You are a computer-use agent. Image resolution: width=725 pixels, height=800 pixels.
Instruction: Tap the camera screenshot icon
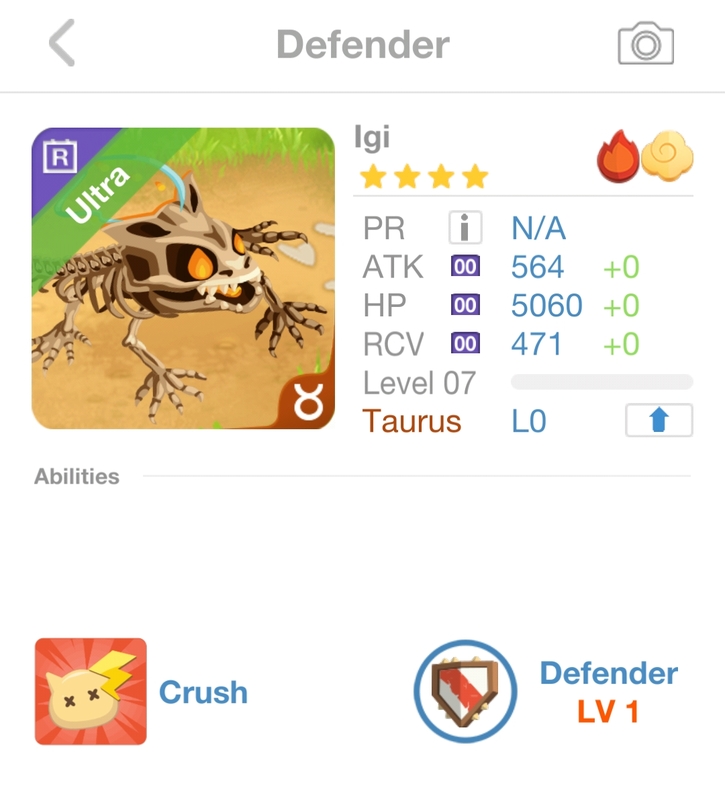645,45
